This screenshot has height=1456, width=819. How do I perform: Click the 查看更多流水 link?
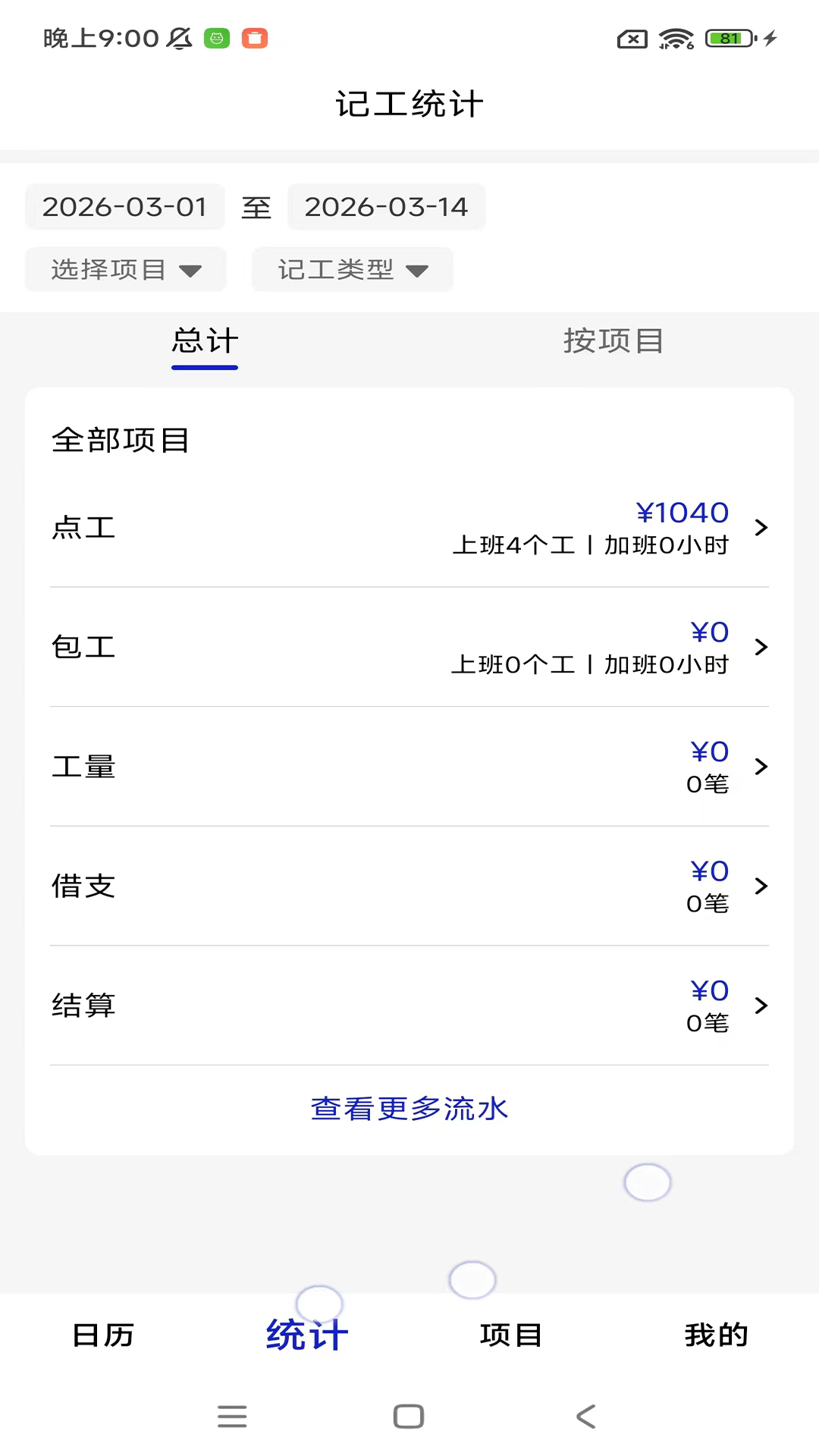click(408, 1108)
